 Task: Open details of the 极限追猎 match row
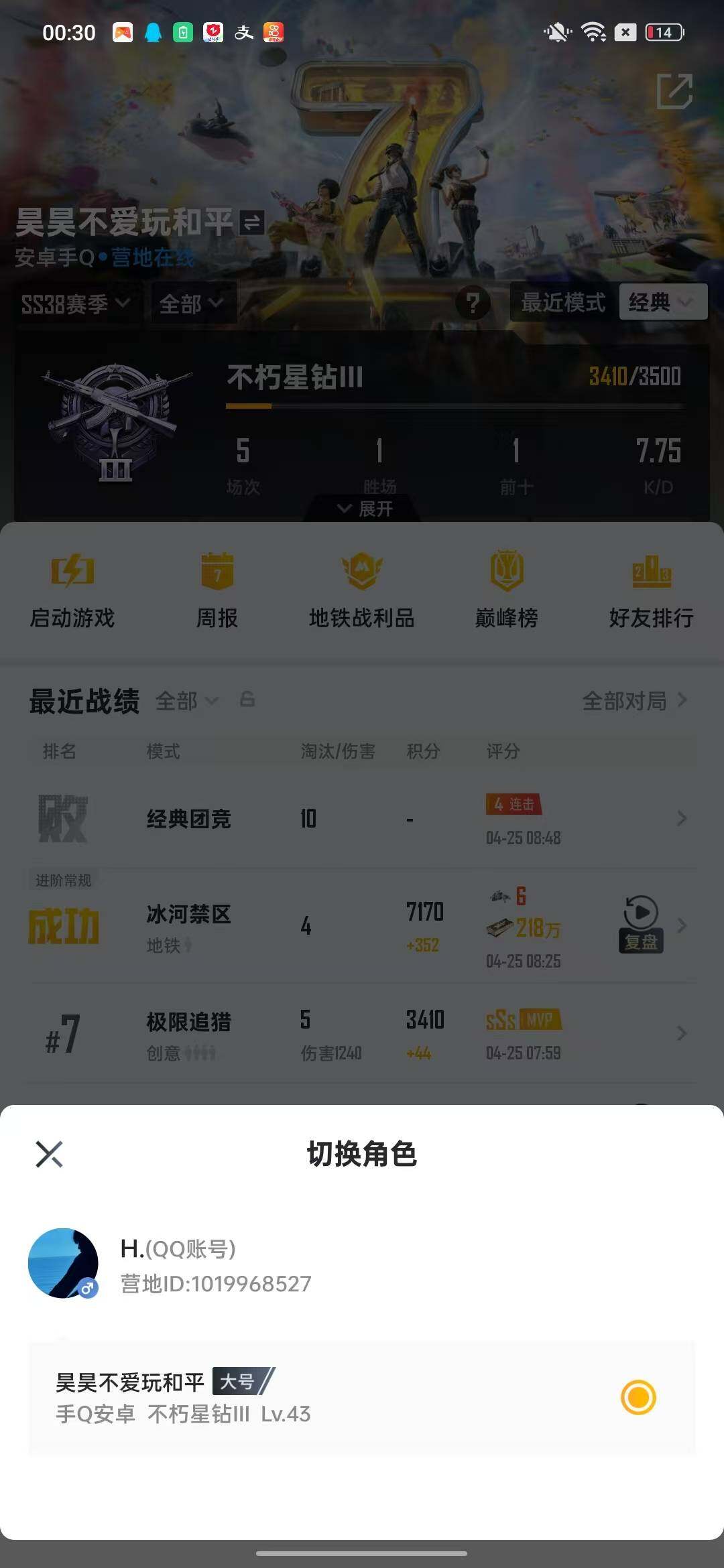click(x=362, y=1034)
